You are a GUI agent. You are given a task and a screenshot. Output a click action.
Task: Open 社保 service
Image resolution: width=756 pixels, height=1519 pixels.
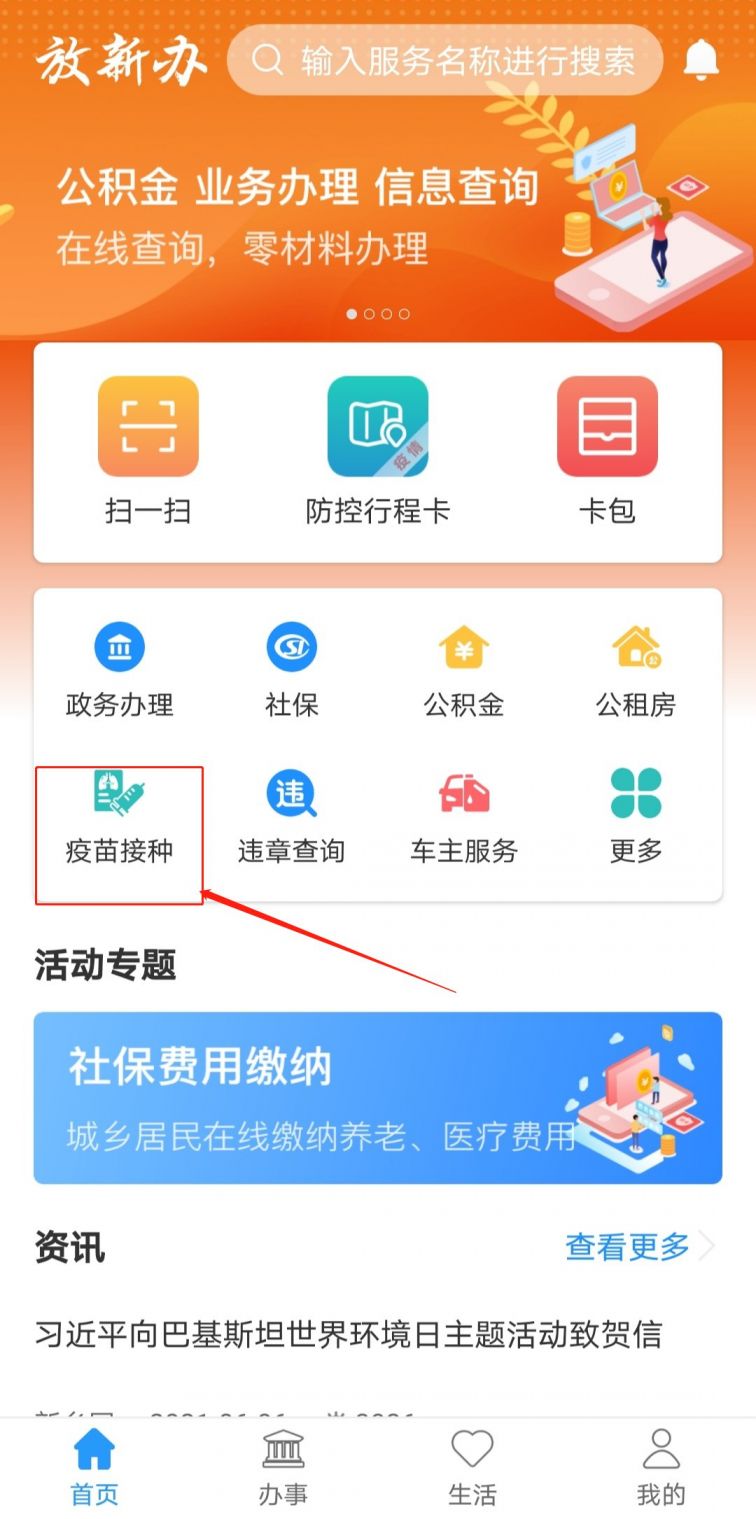click(x=291, y=670)
